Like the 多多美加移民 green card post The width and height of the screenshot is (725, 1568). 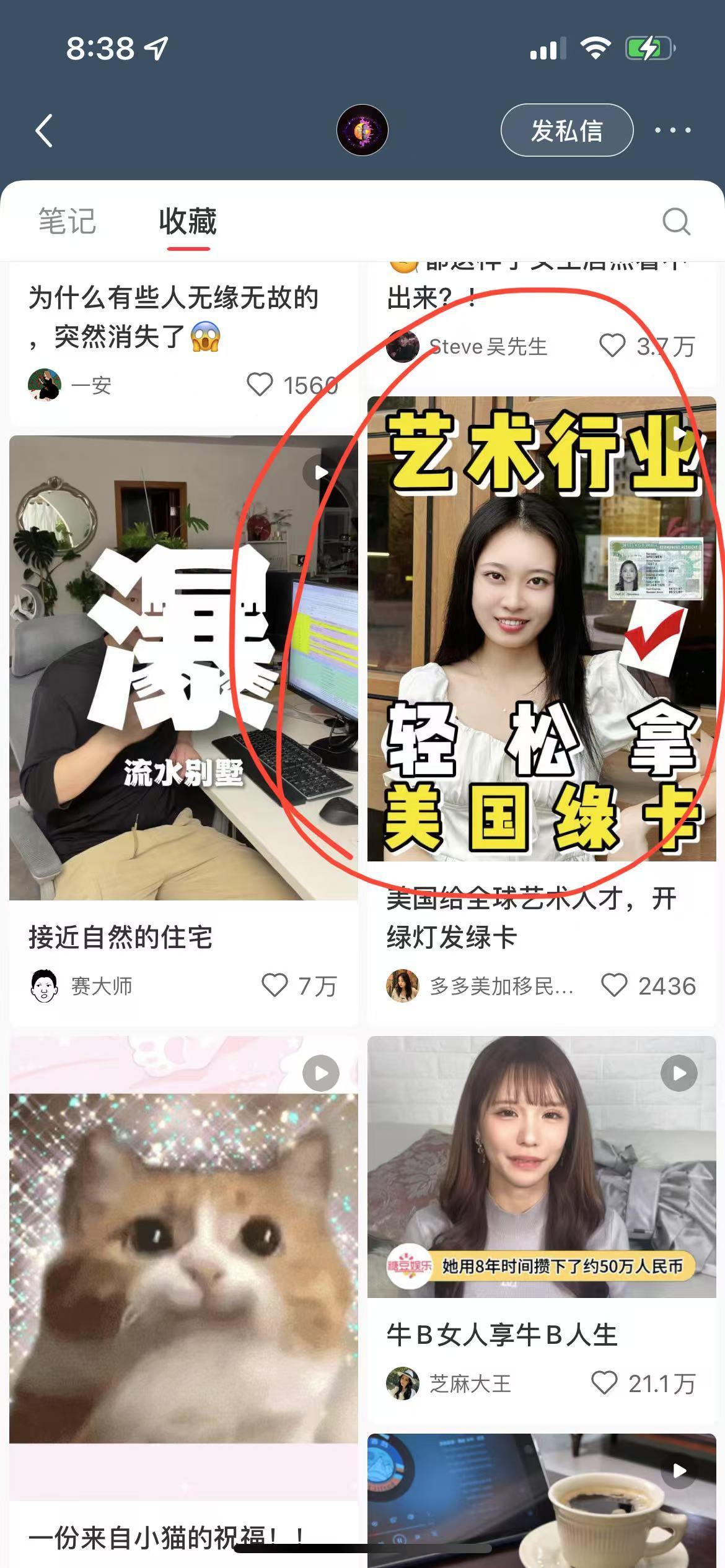pyautogui.click(x=614, y=985)
